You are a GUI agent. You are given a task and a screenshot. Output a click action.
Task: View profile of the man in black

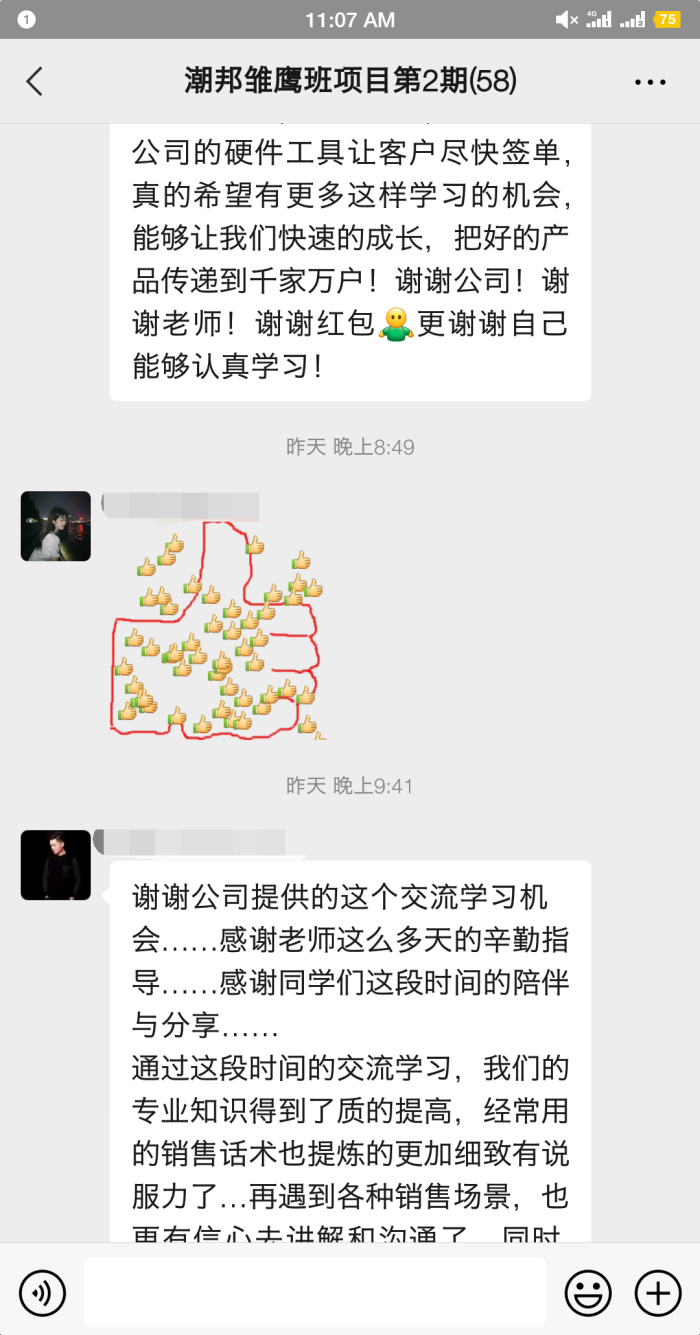[x=56, y=865]
